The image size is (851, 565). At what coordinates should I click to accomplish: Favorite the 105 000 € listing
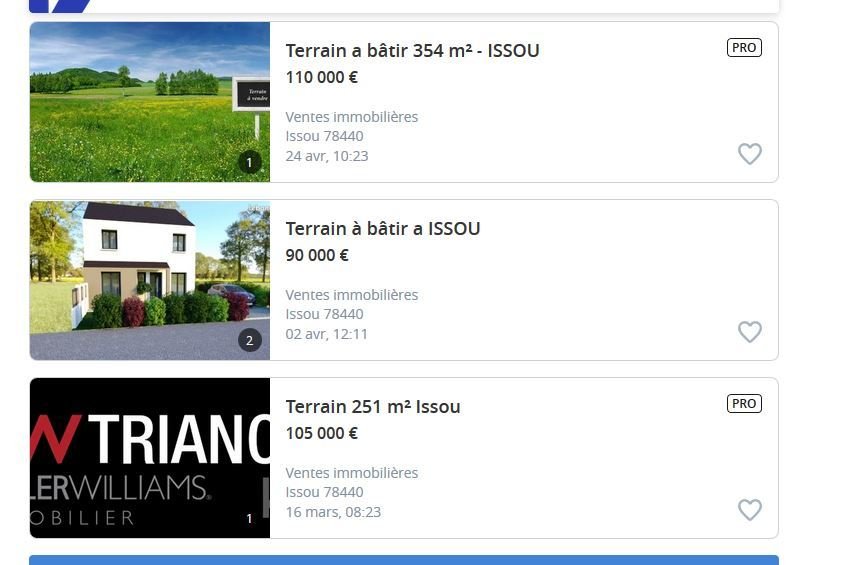(x=749, y=510)
